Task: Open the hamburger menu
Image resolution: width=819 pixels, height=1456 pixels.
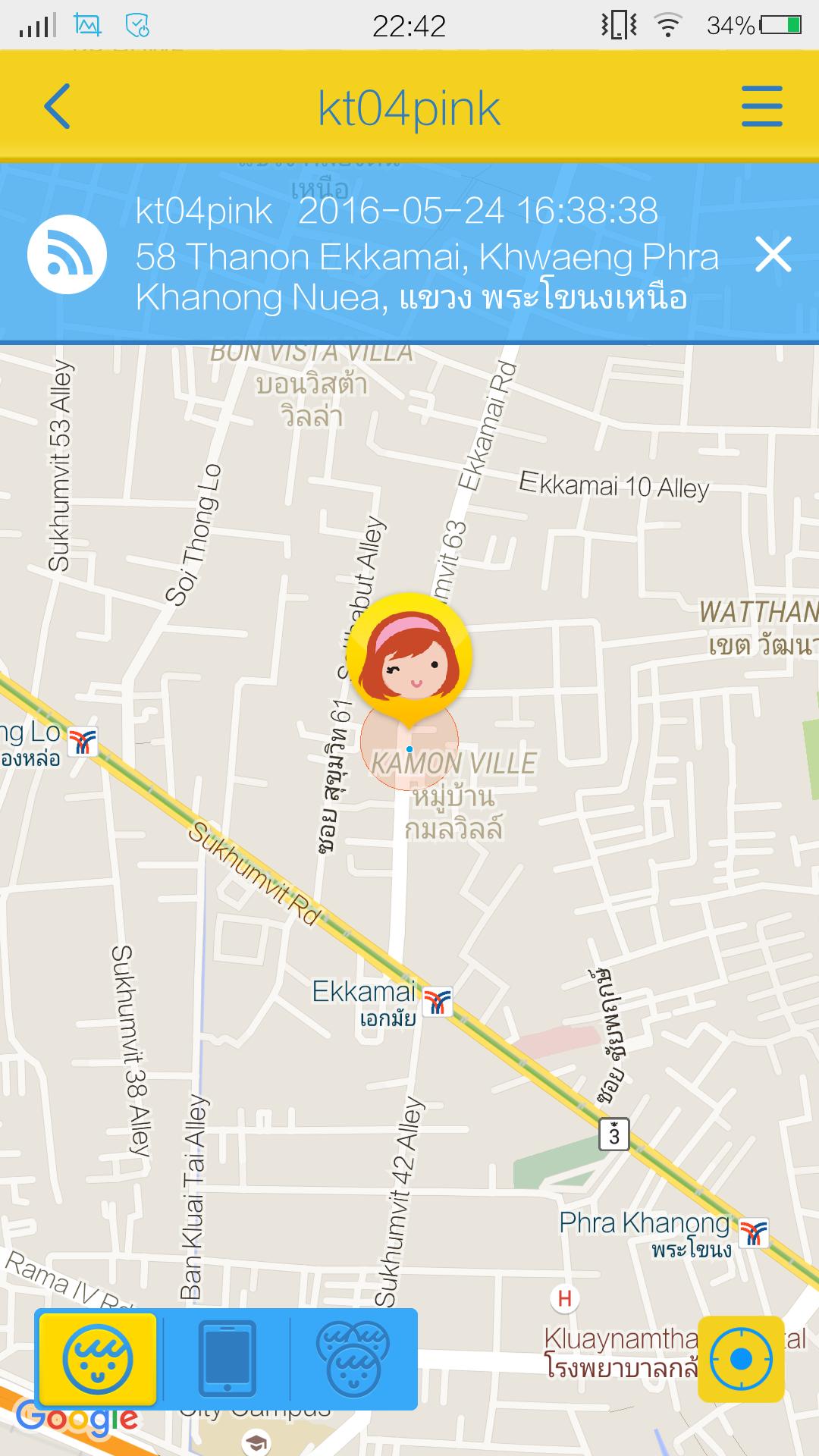Action: click(x=761, y=106)
